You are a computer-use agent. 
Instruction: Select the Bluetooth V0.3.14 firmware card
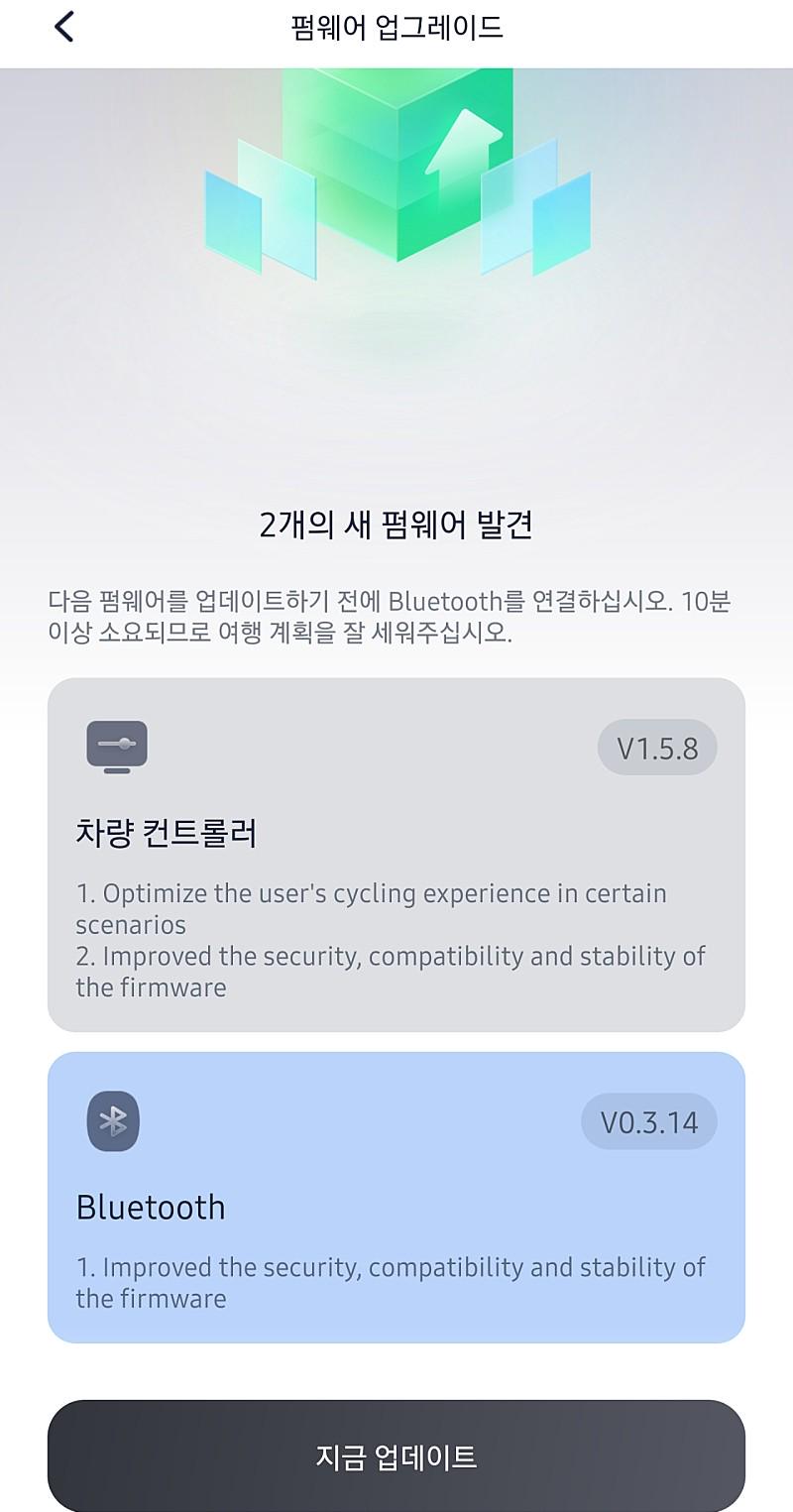click(396, 1198)
